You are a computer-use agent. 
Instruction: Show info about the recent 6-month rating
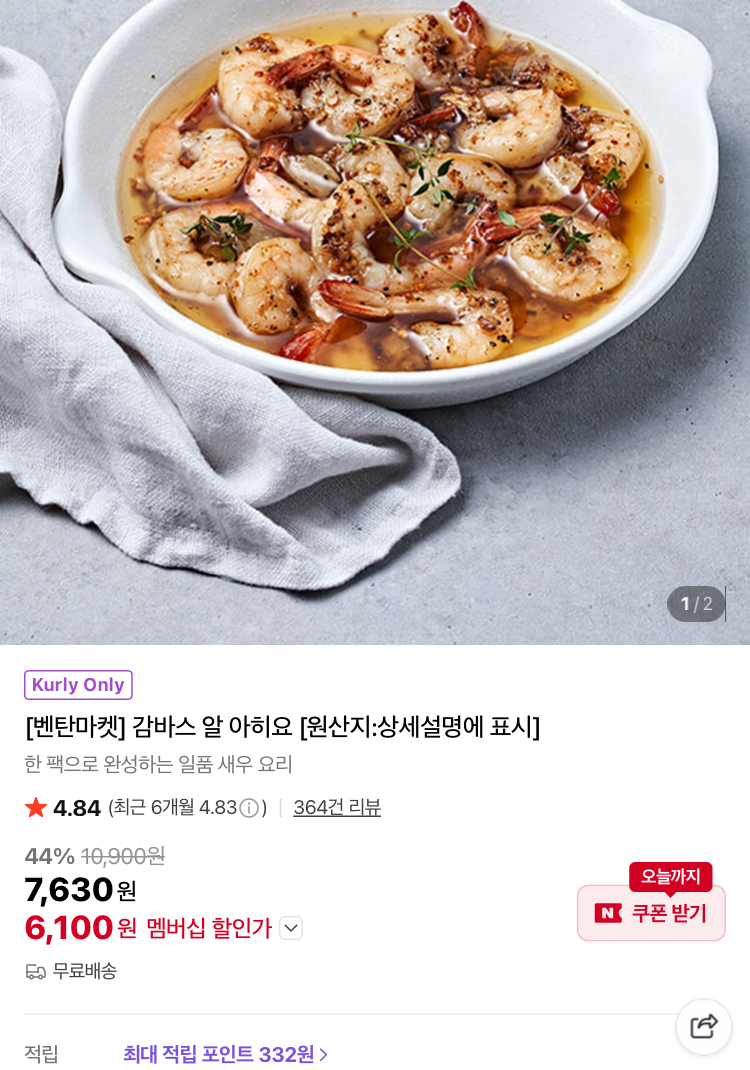[x=249, y=808]
